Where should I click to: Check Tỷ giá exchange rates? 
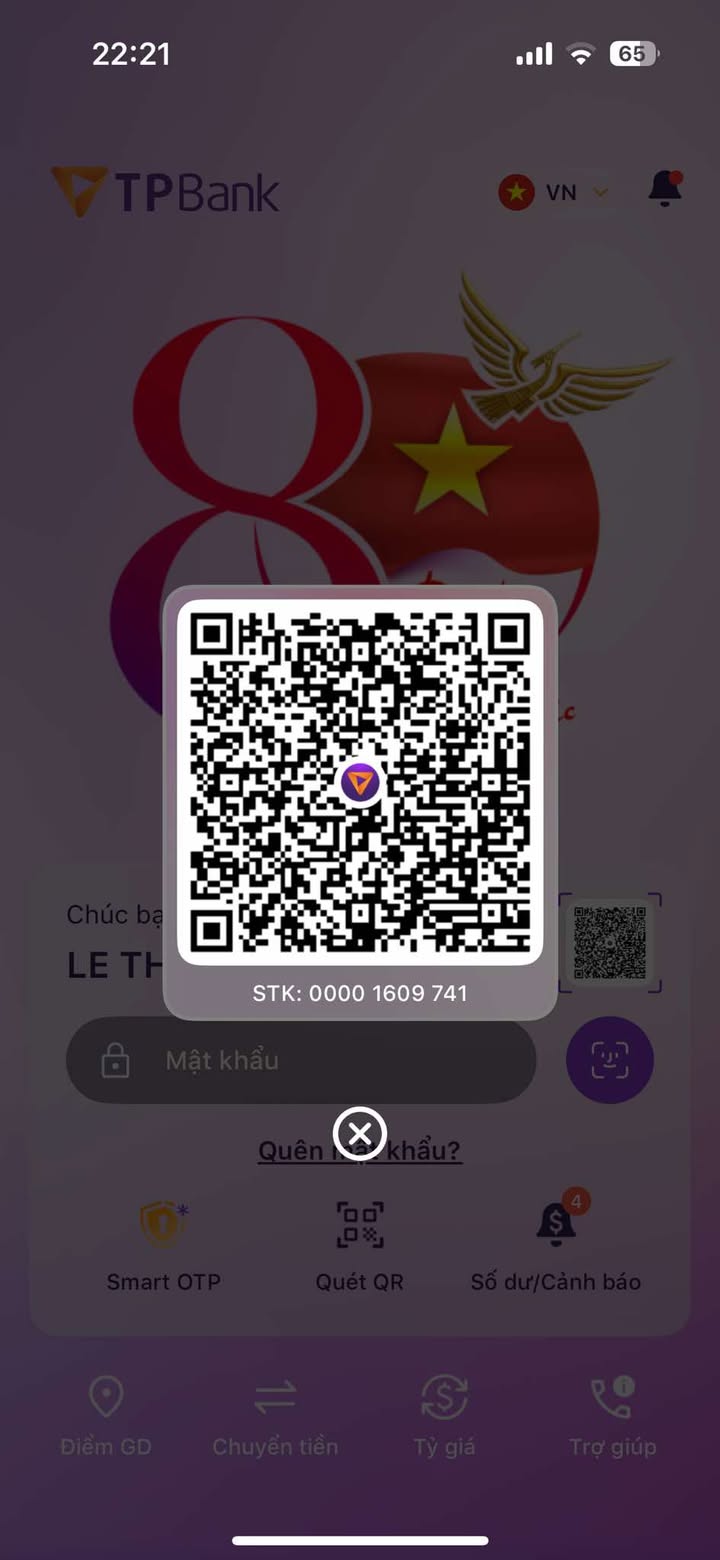pyautogui.click(x=444, y=1416)
